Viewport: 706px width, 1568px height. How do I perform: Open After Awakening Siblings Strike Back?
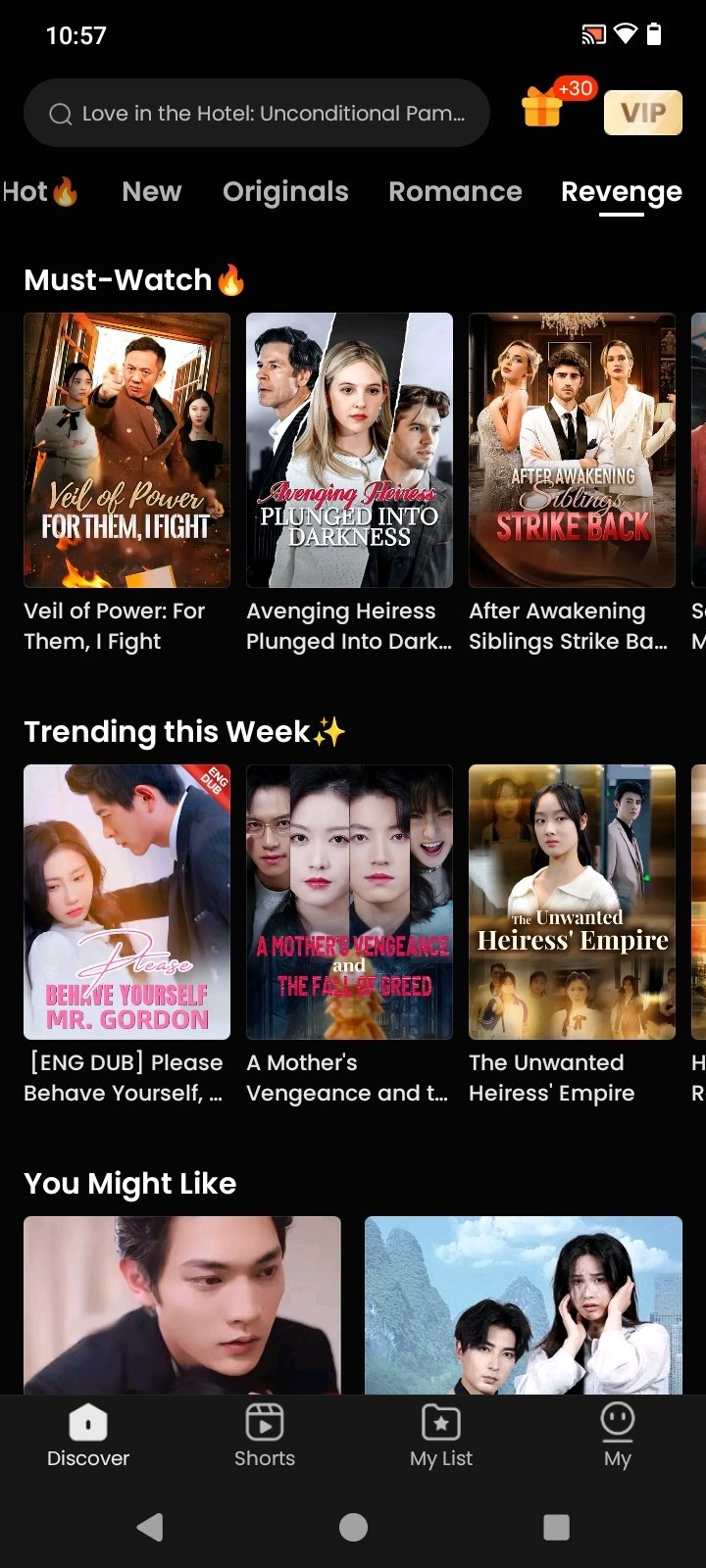tap(572, 451)
